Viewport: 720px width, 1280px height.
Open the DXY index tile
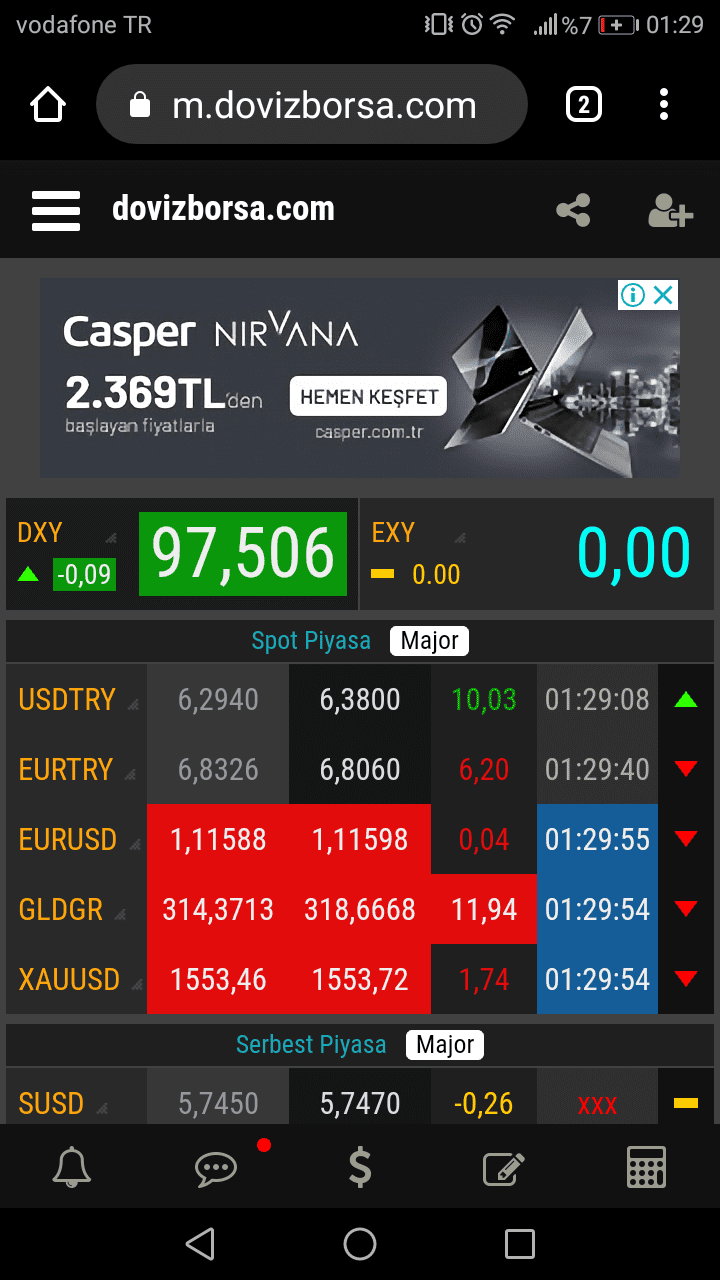pyautogui.click(x=182, y=554)
